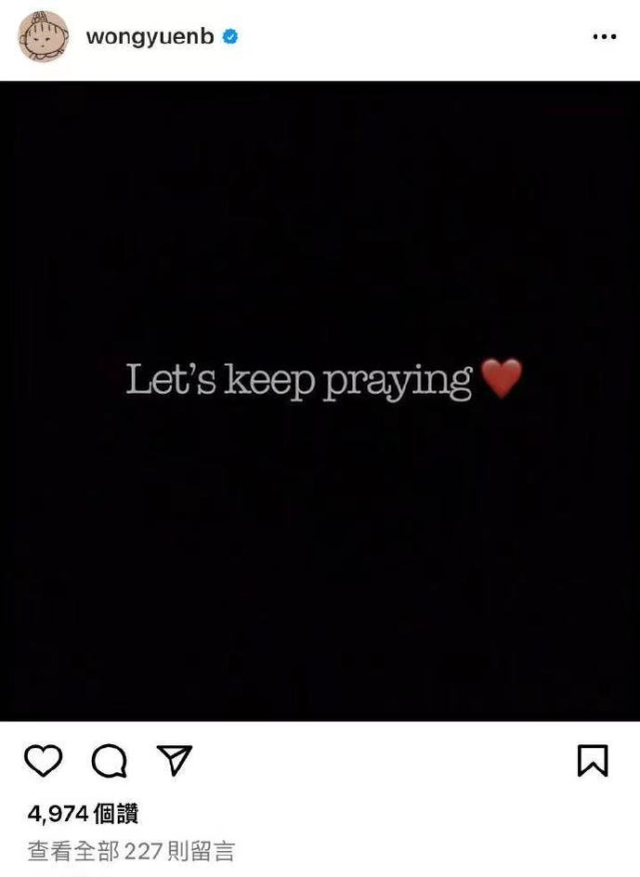Open wongyuenb's profile picture
Image resolution: width=640 pixels, height=877 pixels.
tap(43, 38)
